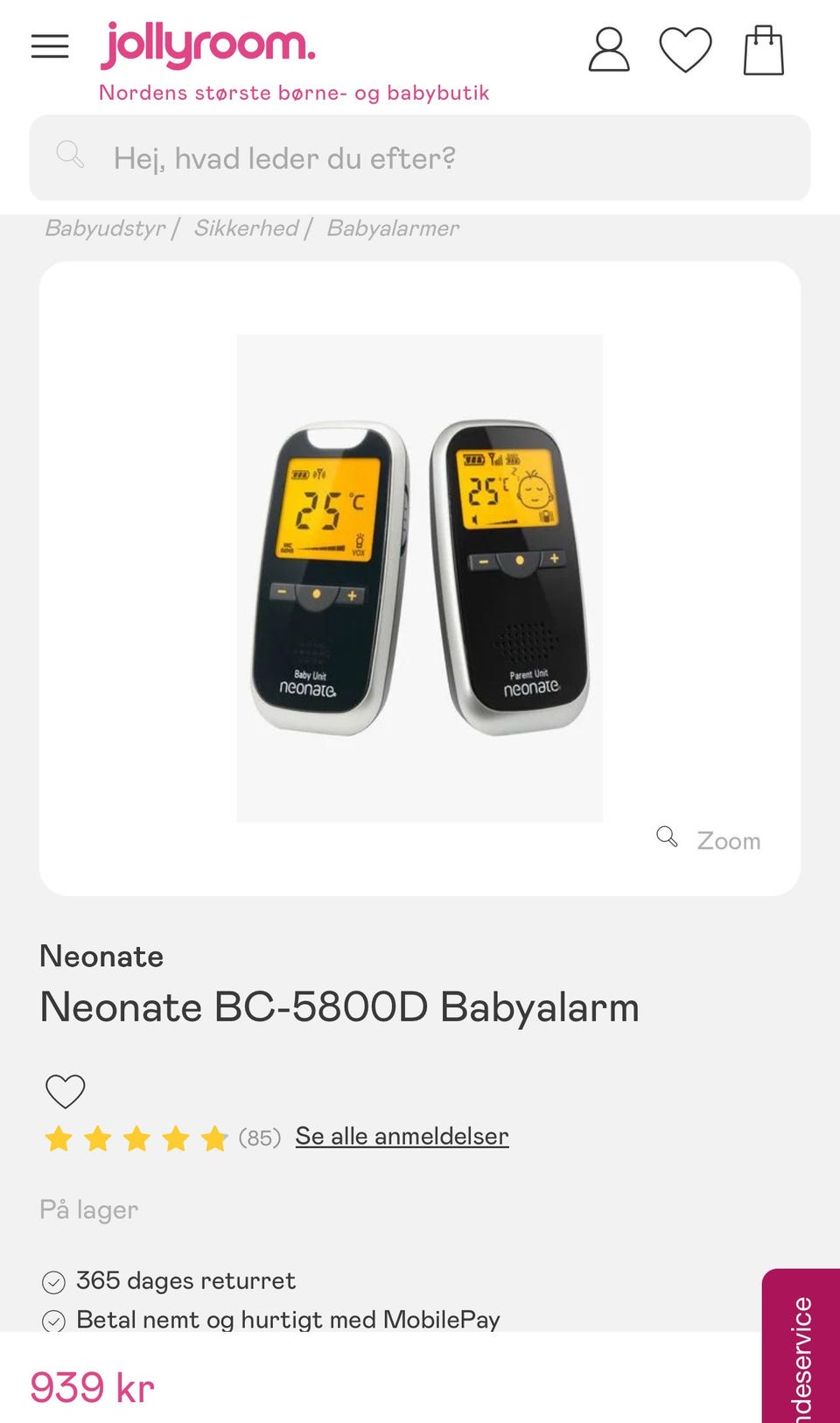840x1423 pixels.
Task: Open the hamburger menu
Action: coord(50,46)
